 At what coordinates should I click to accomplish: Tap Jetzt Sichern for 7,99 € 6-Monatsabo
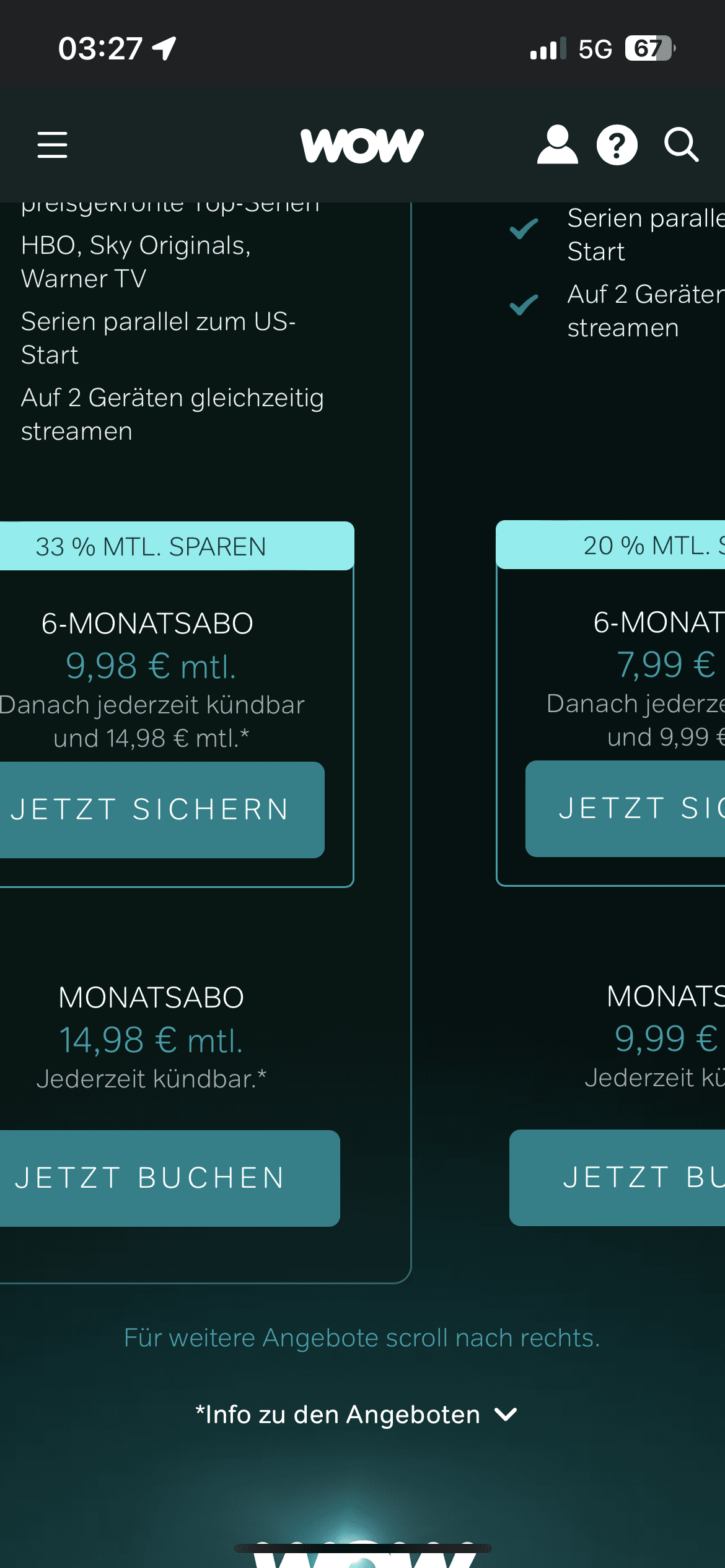[625, 808]
